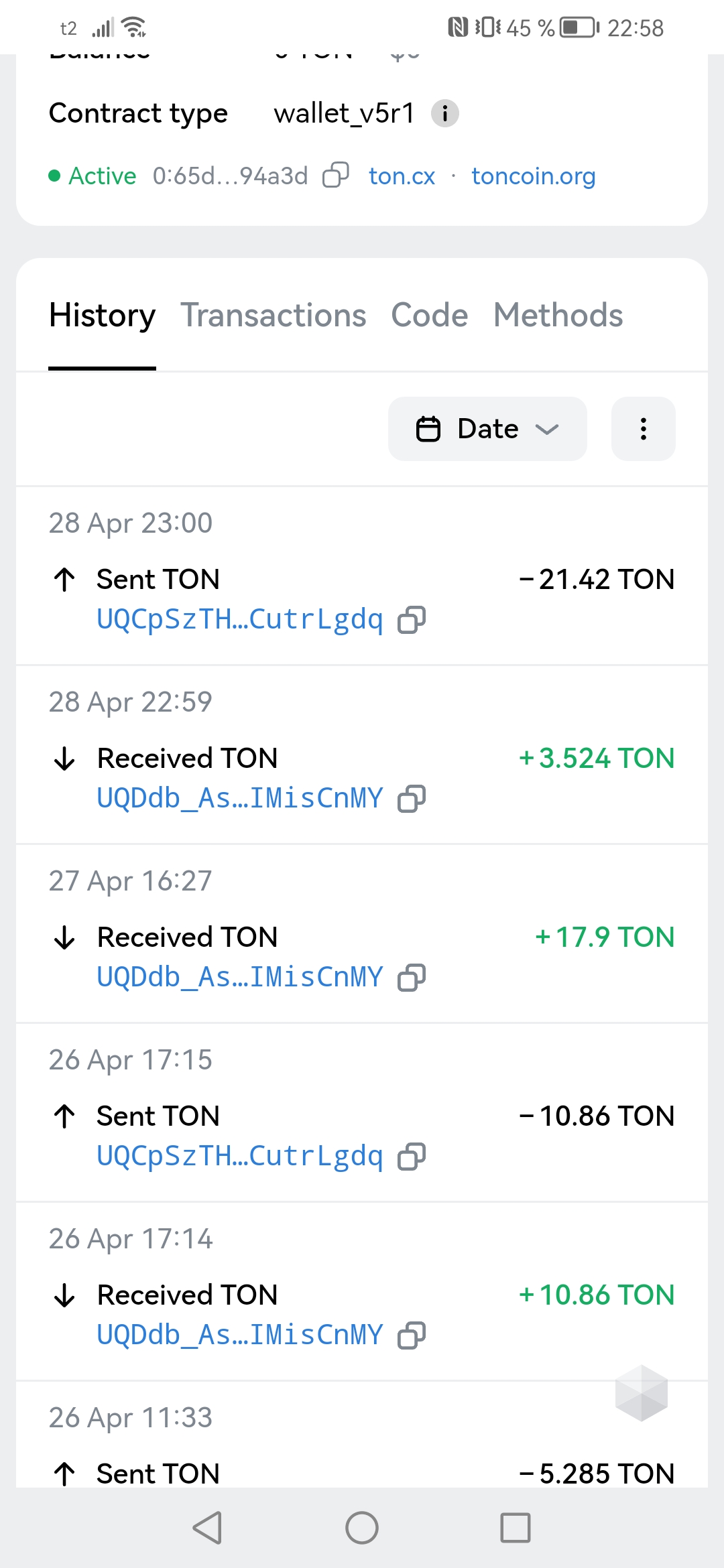Open address UQCpSzTH…CutrLgdq under the 23:00 transaction
Viewport: 724px width, 1568px height.
click(x=240, y=619)
